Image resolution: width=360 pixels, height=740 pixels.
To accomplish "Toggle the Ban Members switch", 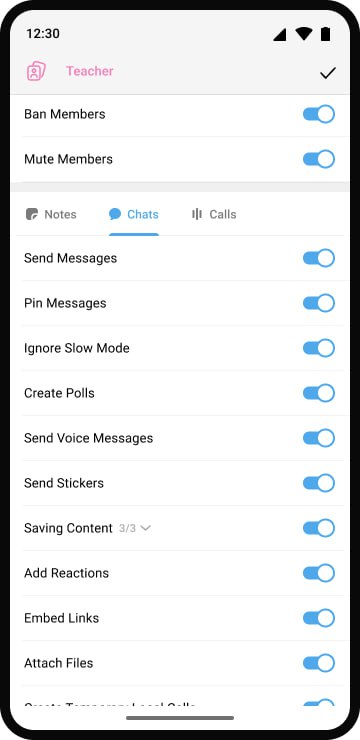I will [x=319, y=114].
